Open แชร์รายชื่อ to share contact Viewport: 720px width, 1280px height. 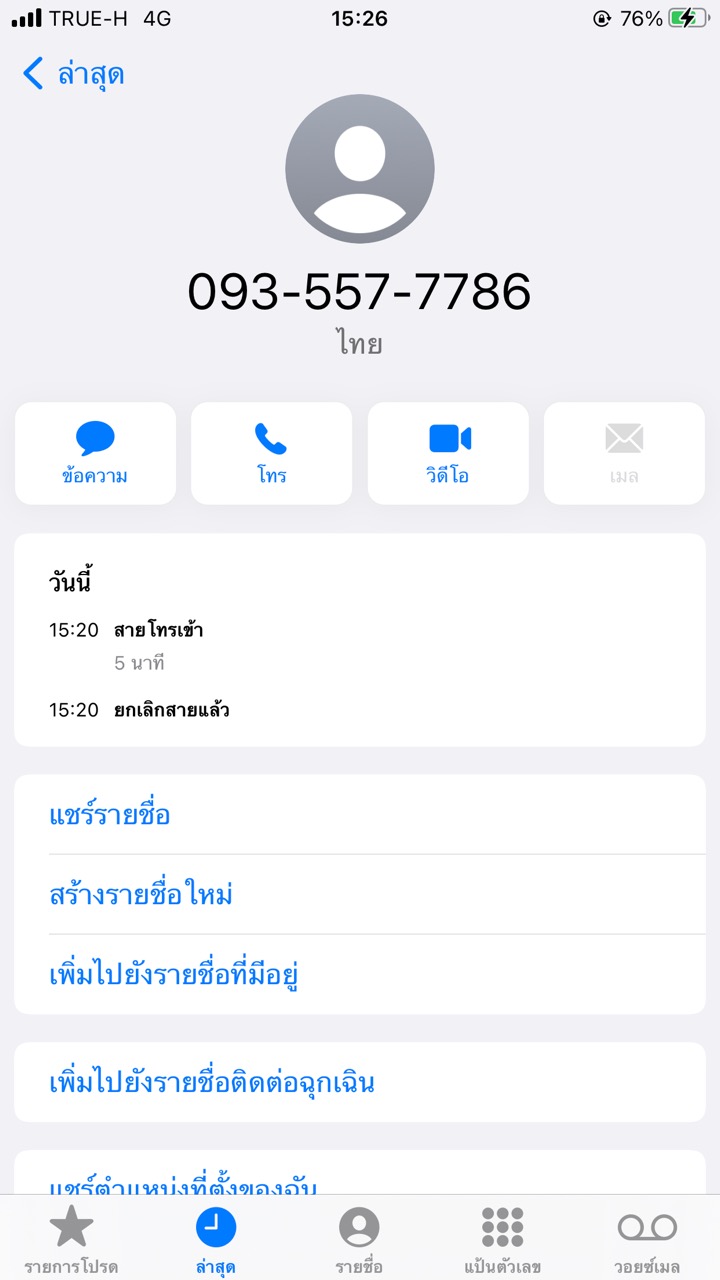point(110,814)
